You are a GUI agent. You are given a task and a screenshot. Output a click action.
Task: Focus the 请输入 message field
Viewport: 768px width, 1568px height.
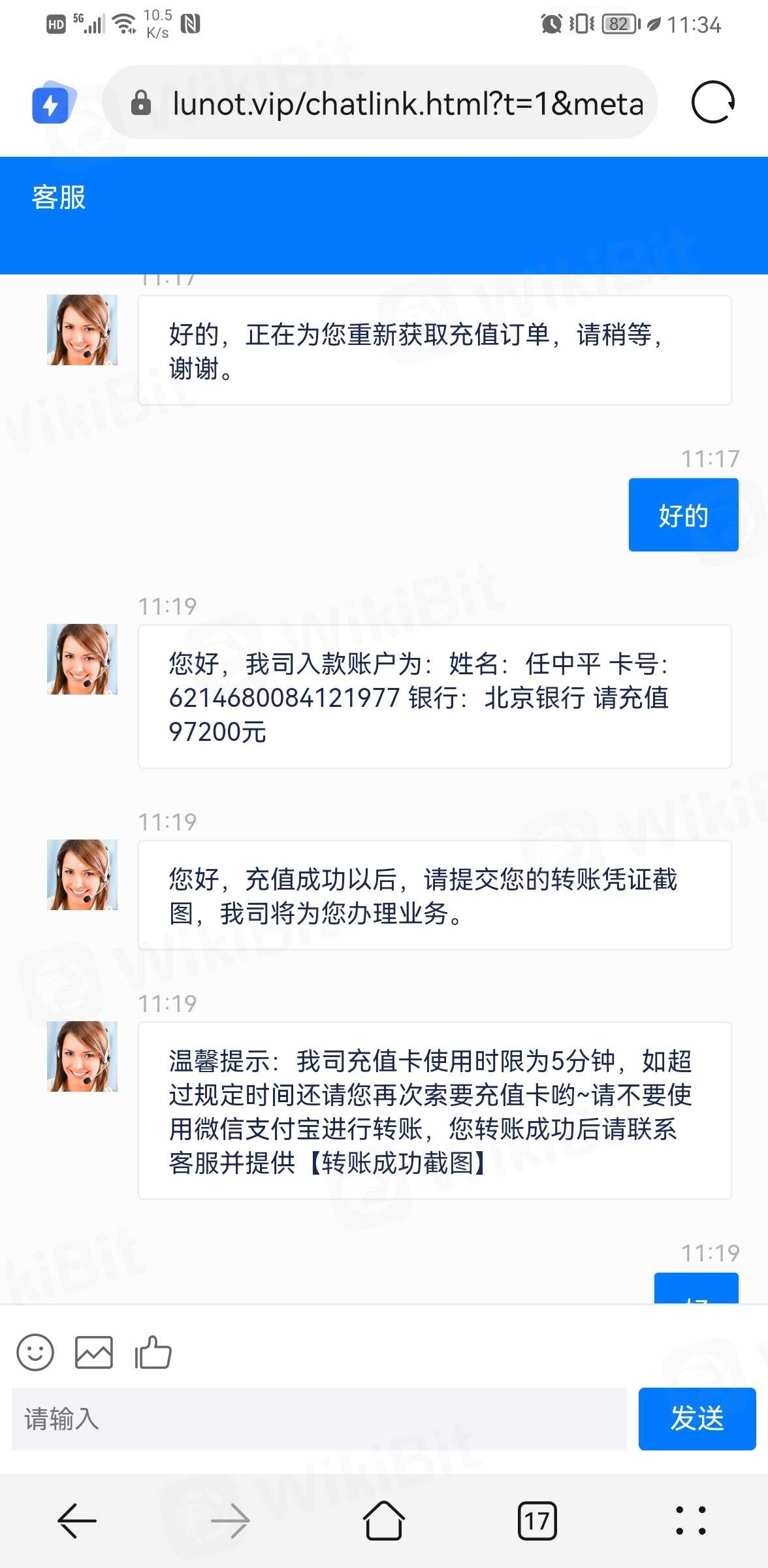(x=319, y=1418)
